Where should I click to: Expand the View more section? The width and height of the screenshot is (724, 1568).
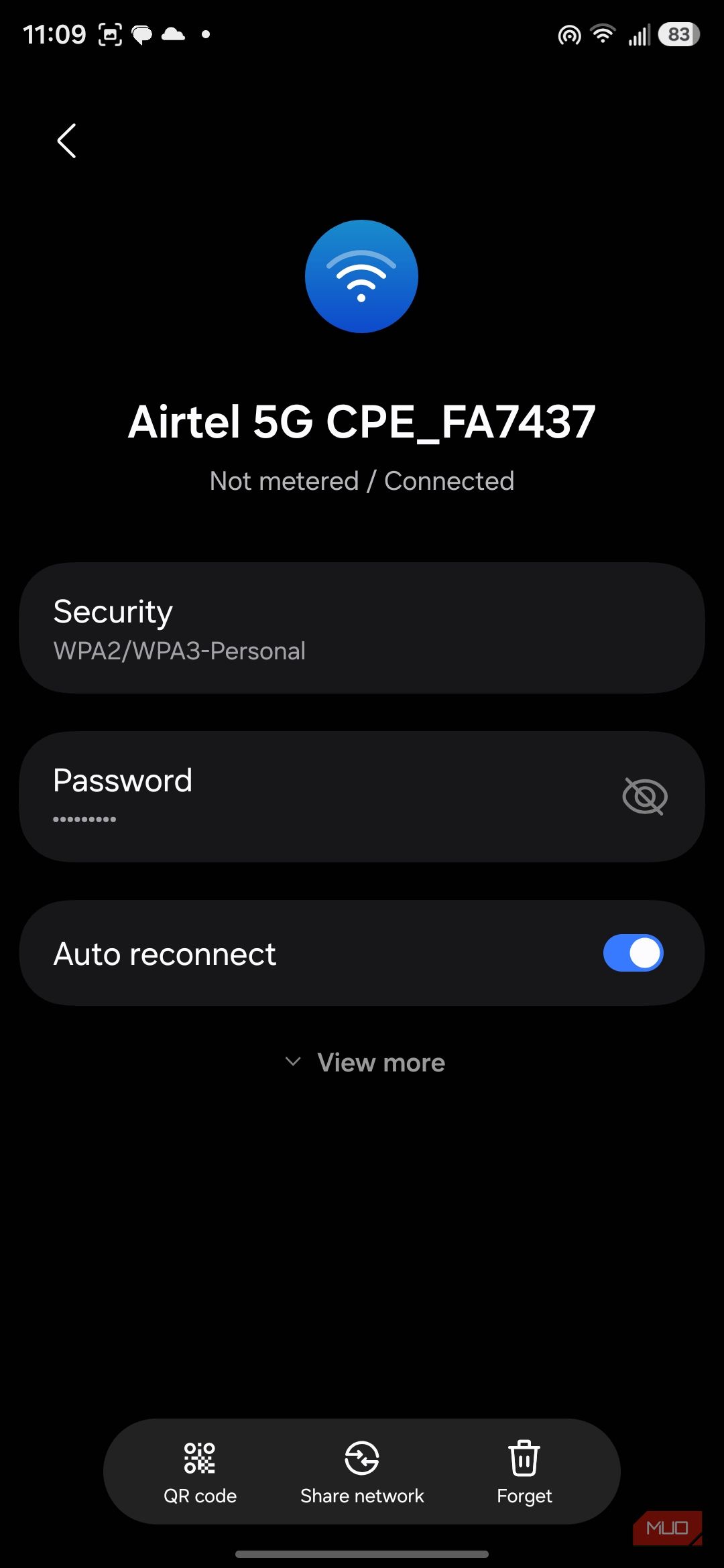pos(365,1062)
